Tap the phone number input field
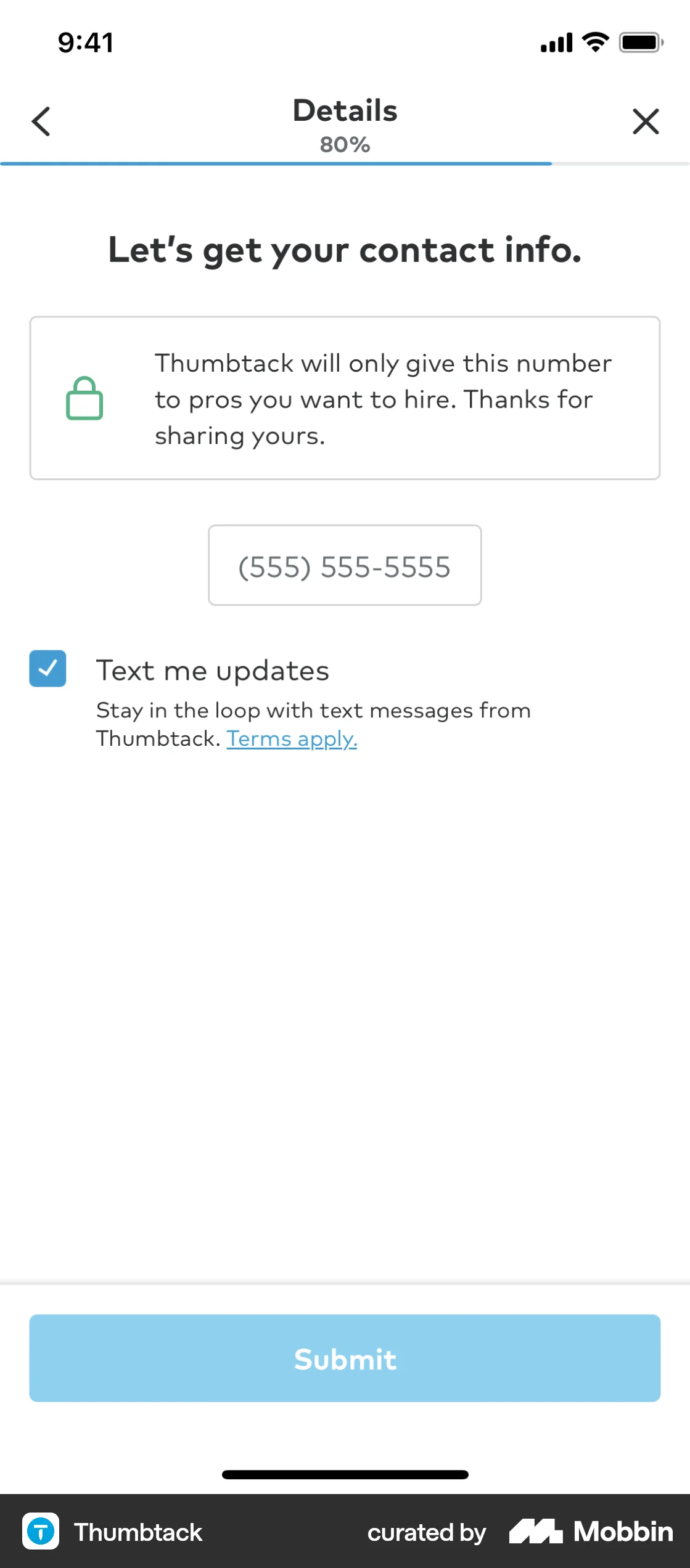Screen dimensions: 690x1568 (345, 565)
